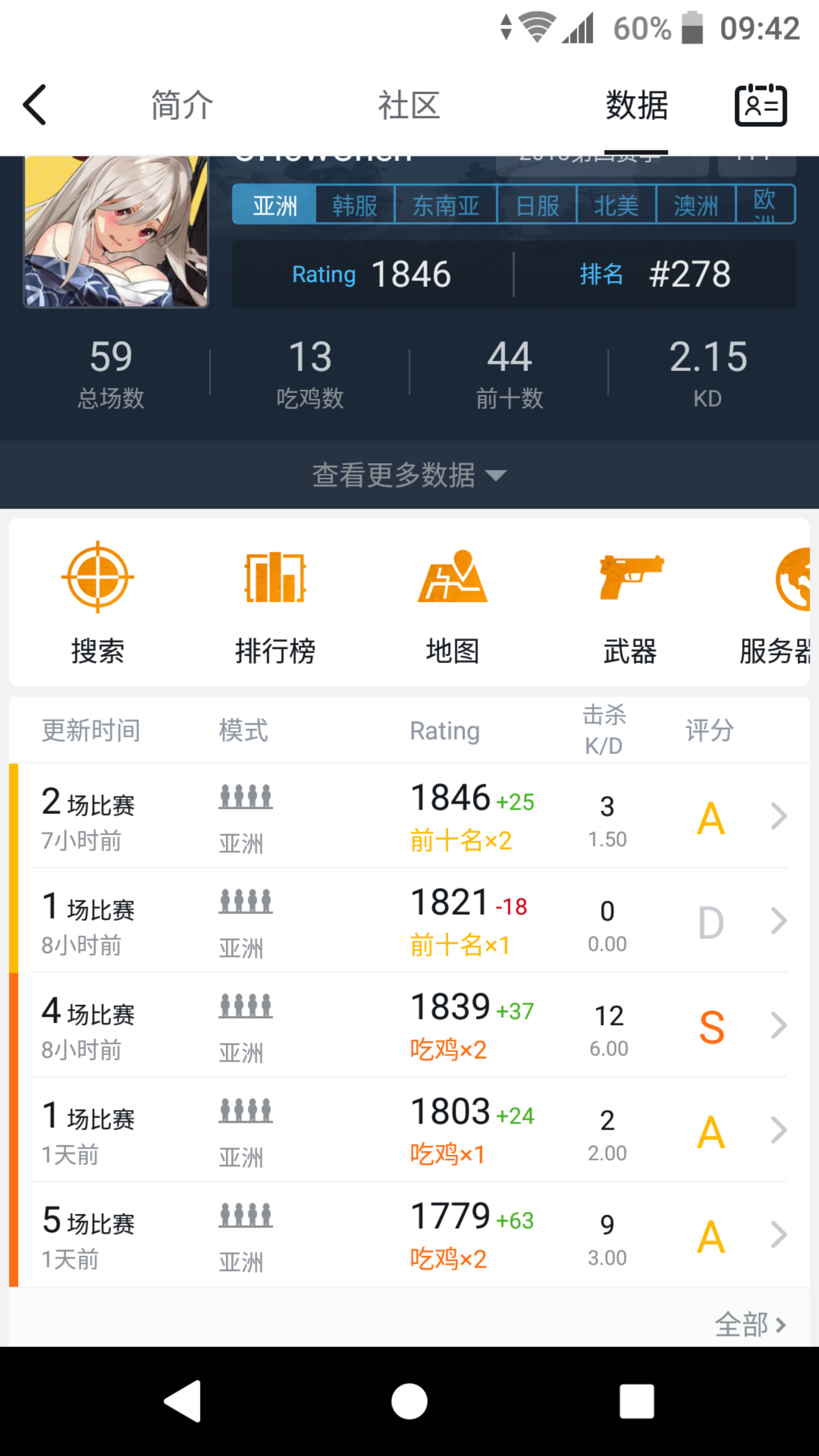Open the match record with rating 1821
The width and height of the screenshot is (819, 1456).
(x=409, y=921)
